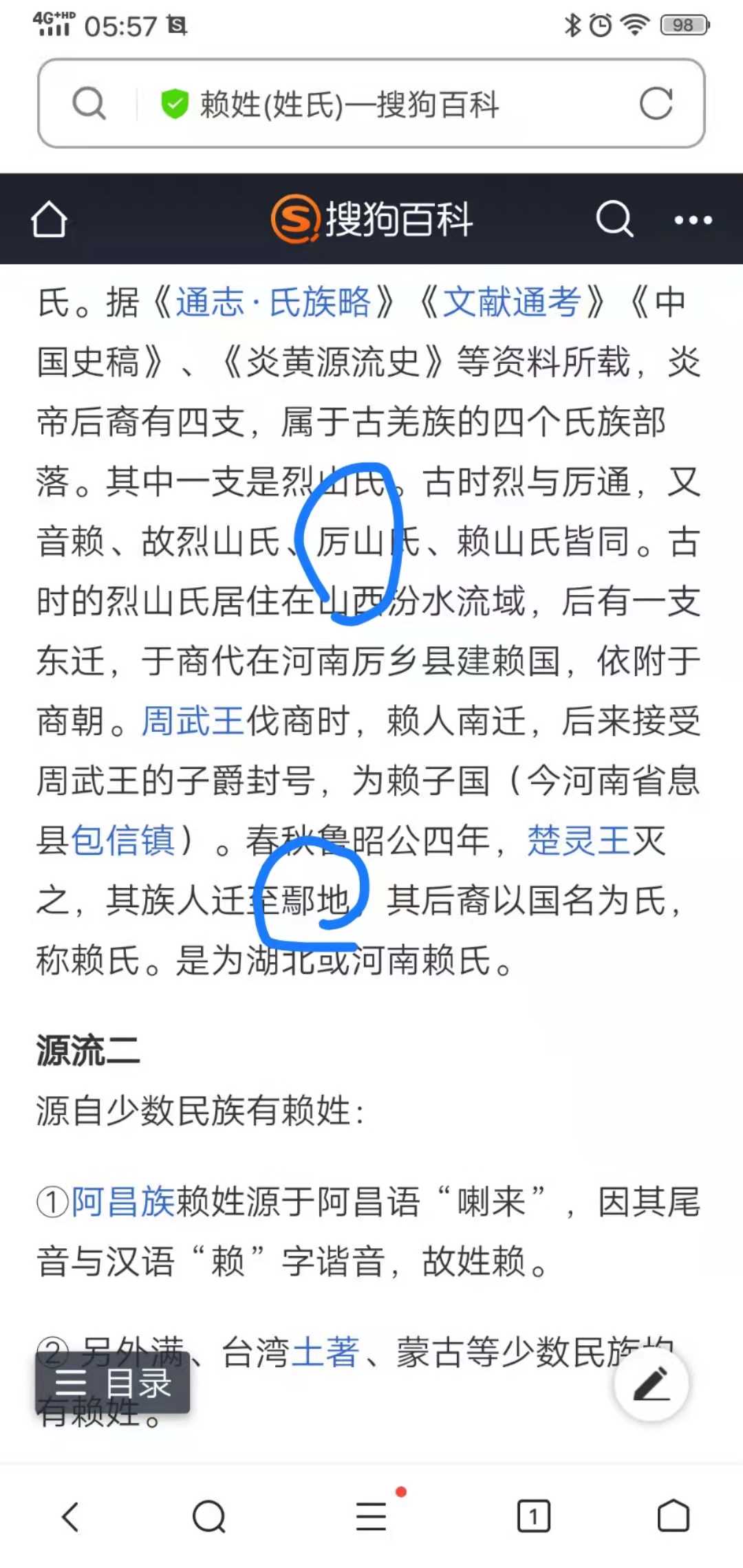This screenshot has width=743, height=1568.
Task: Open the browser menu with red dot
Action: click(x=371, y=1516)
